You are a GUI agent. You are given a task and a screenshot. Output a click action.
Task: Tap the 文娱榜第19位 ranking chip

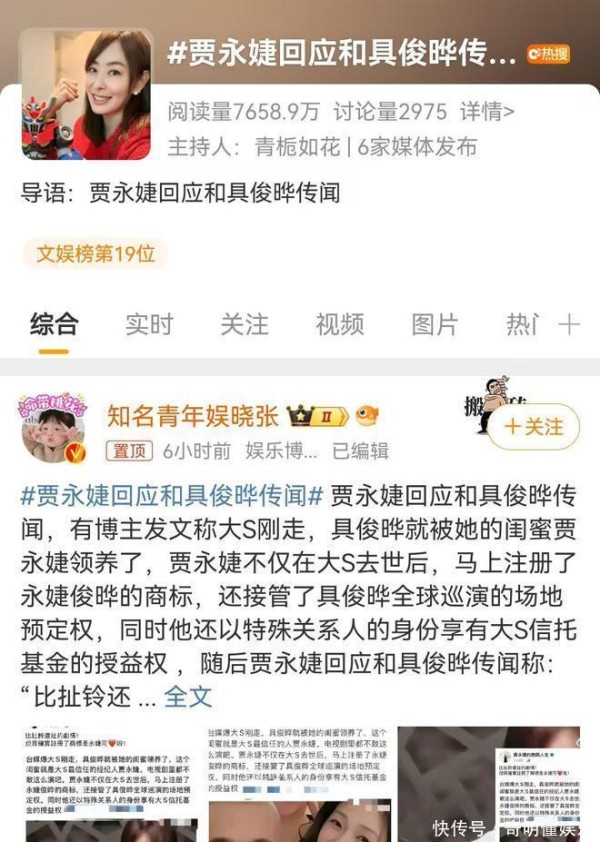tap(96, 253)
